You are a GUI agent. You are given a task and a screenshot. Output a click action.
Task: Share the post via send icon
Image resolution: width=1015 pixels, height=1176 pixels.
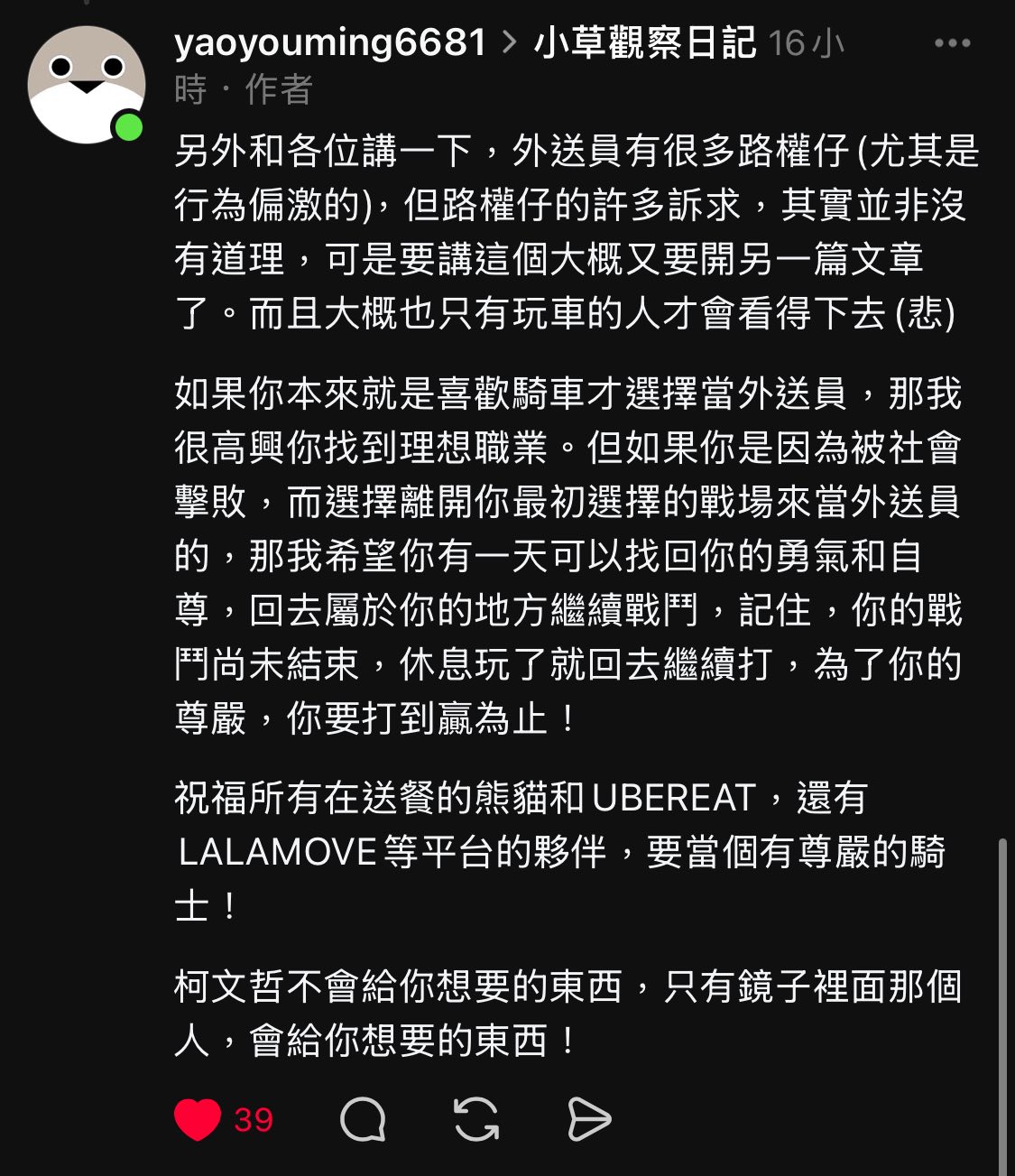click(x=589, y=1120)
